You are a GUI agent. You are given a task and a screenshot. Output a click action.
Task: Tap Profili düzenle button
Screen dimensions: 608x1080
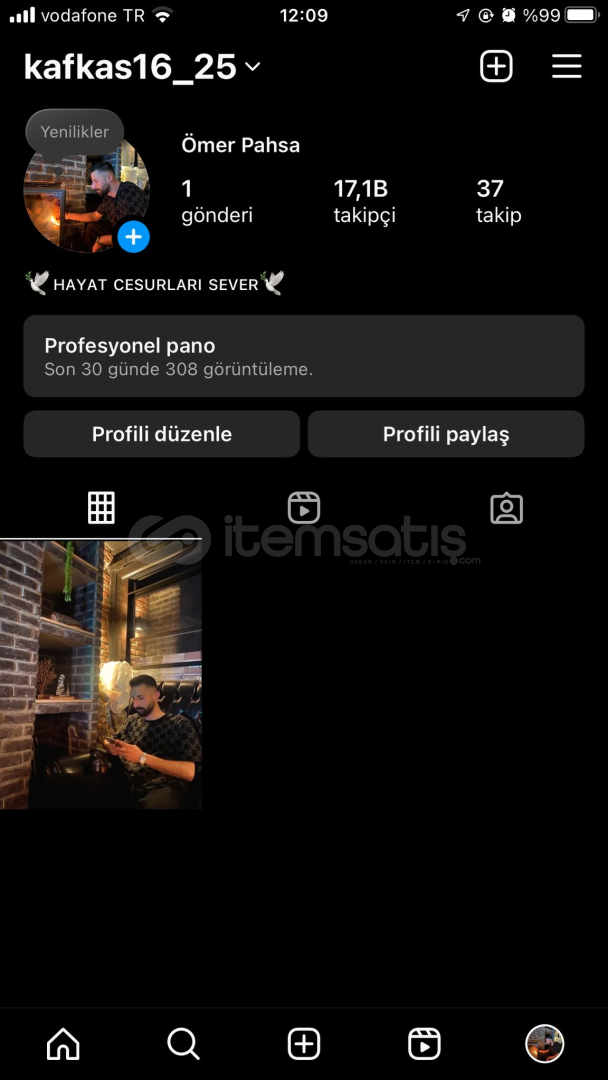(x=162, y=434)
